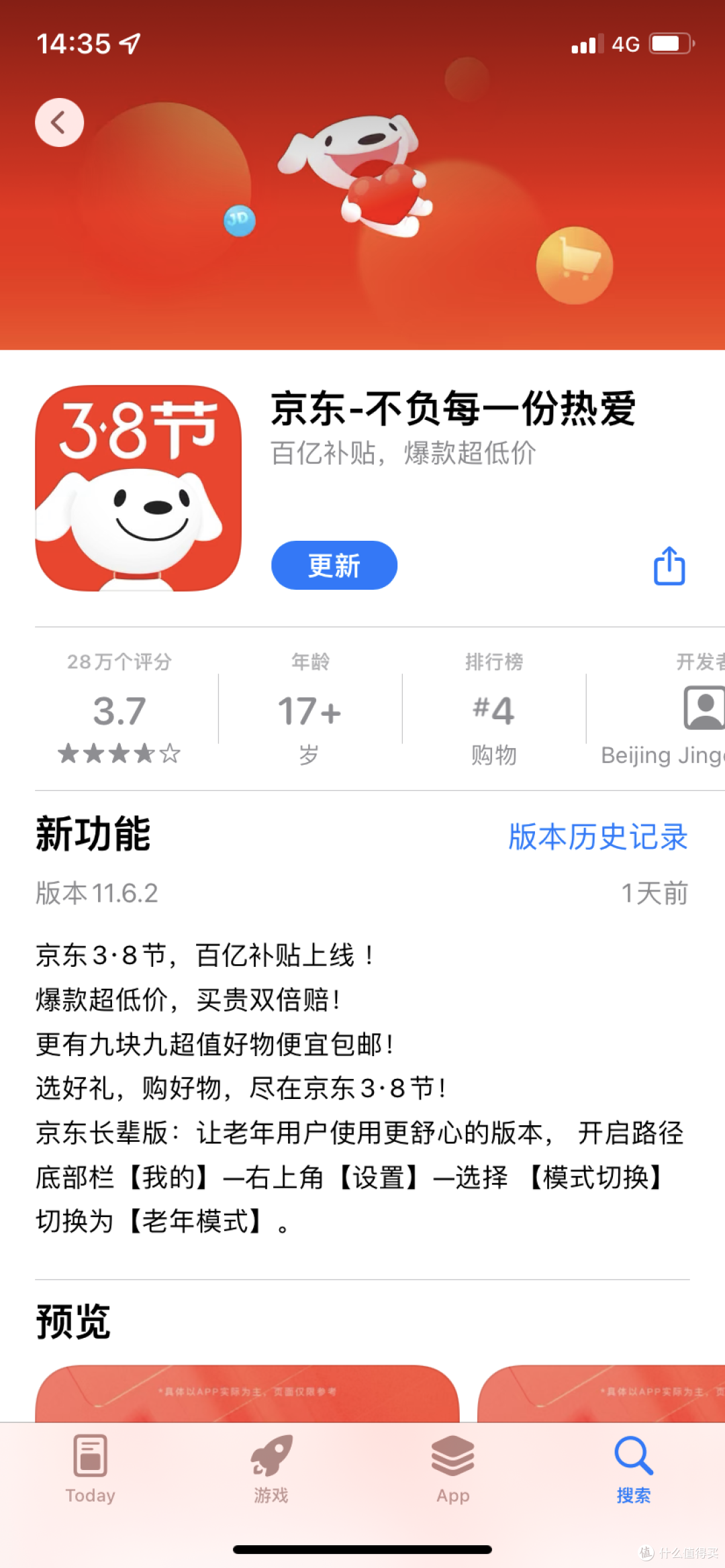
Task: Open the #4 购物 chart ranking
Action: [x=493, y=711]
